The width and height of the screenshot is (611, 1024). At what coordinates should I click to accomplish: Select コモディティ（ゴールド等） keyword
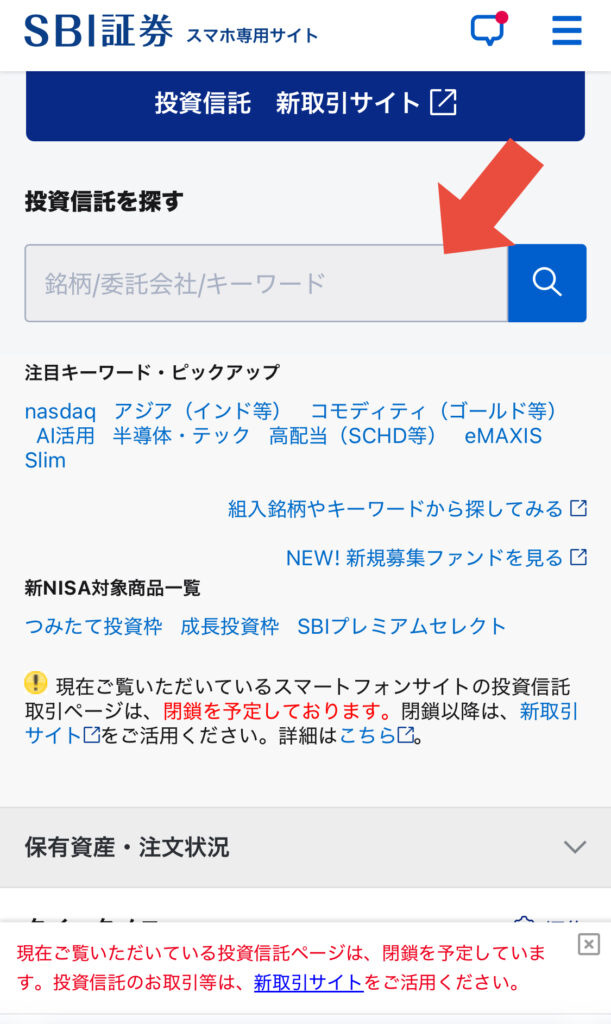433,411
